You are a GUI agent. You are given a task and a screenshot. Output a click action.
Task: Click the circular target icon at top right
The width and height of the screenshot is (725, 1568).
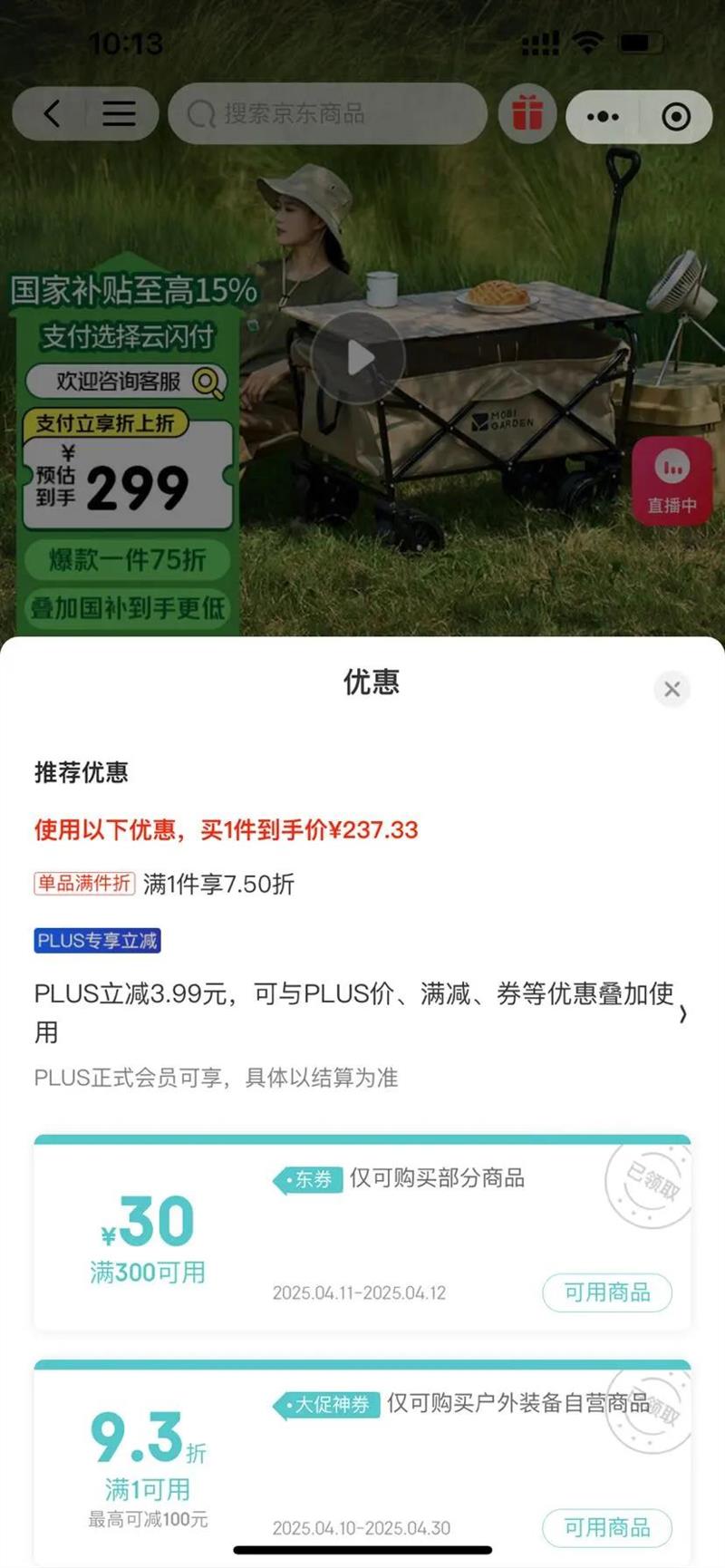pos(674,116)
